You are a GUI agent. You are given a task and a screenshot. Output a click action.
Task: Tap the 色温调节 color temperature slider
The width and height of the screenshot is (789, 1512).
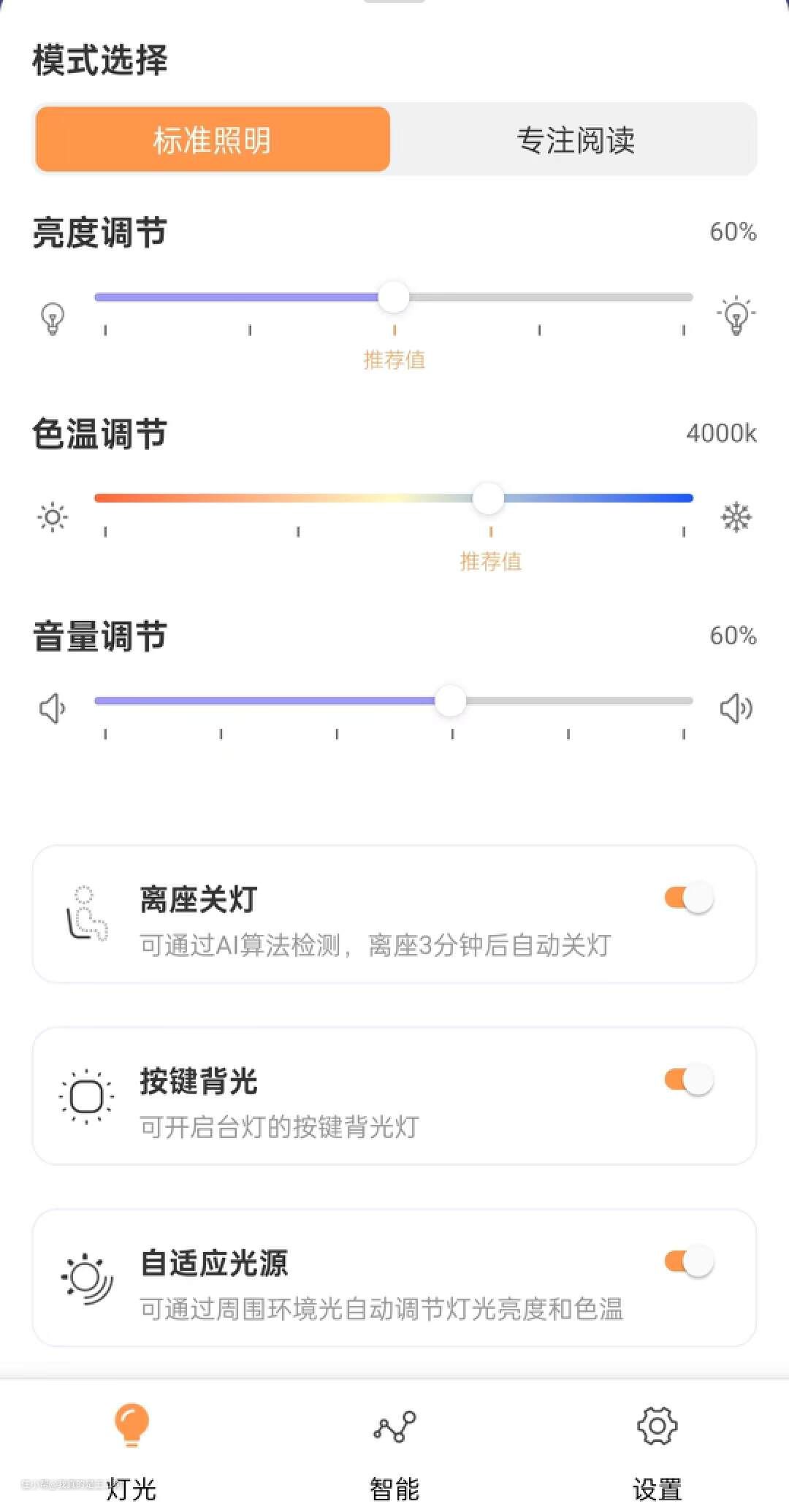394,498
